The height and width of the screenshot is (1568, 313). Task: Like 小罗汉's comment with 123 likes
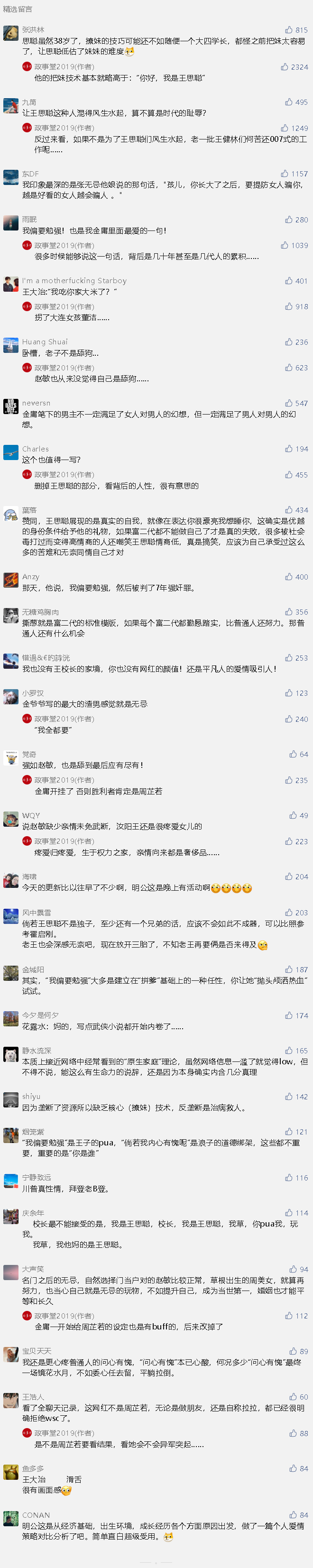coord(289,692)
